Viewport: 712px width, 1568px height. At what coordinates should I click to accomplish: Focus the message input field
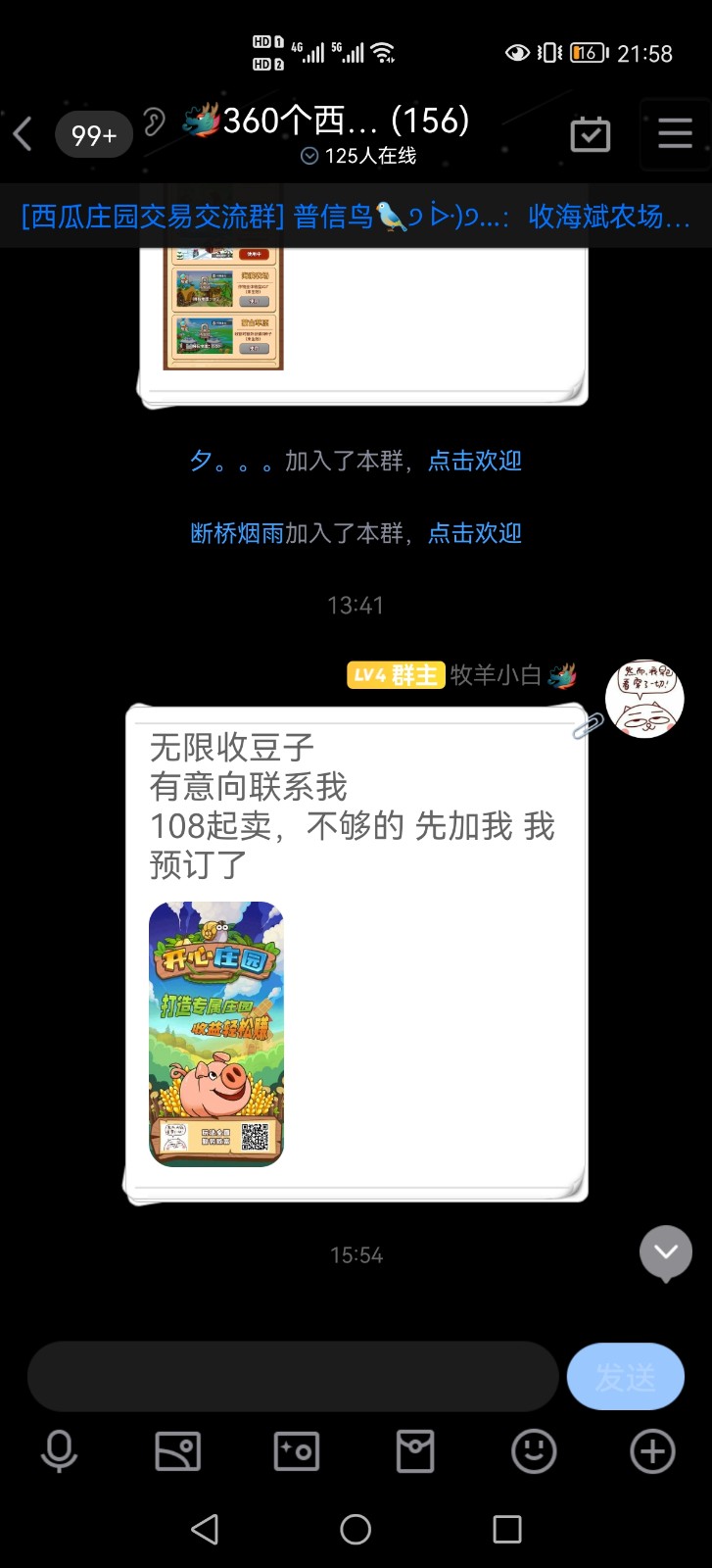click(x=292, y=1377)
